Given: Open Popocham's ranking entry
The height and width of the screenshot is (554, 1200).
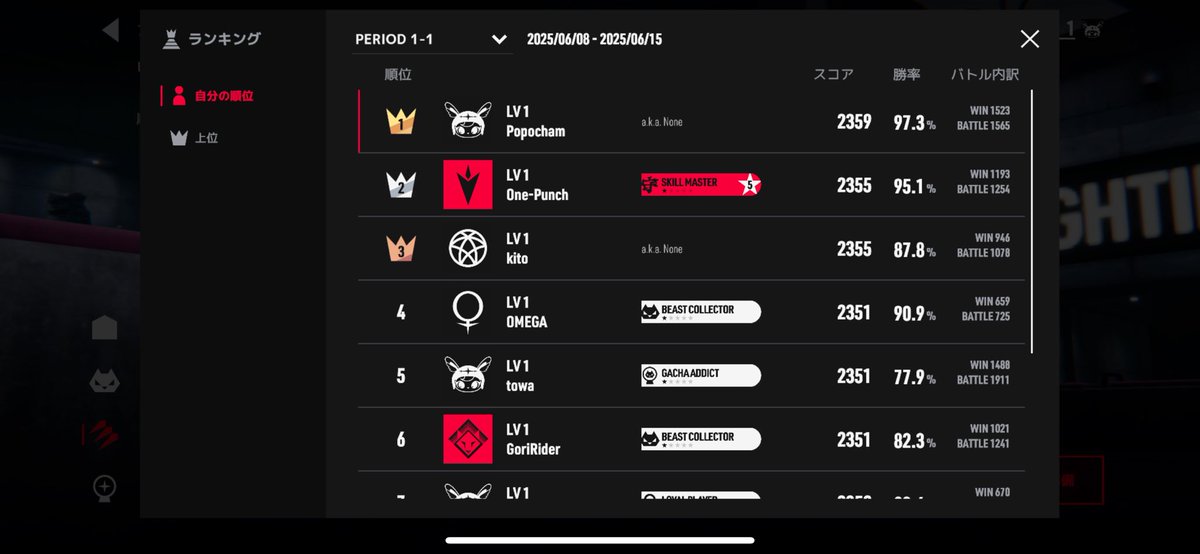Looking at the screenshot, I should 690,122.
